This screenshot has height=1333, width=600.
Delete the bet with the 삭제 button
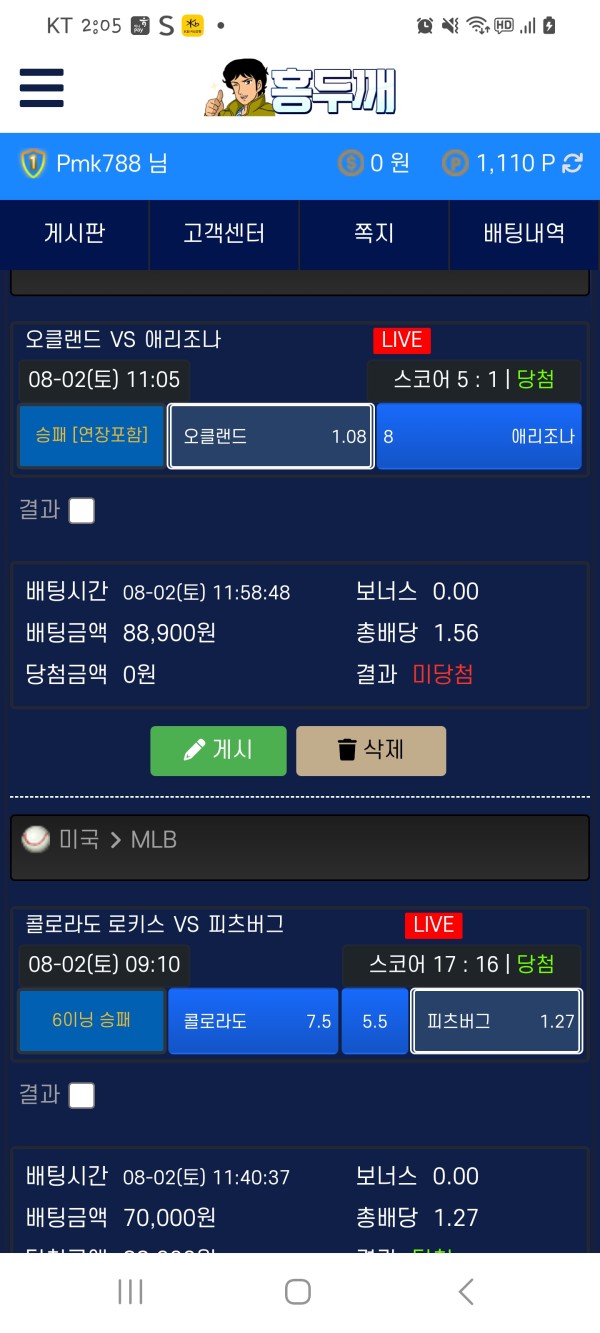pyautogui.click(x=371, y=751)
